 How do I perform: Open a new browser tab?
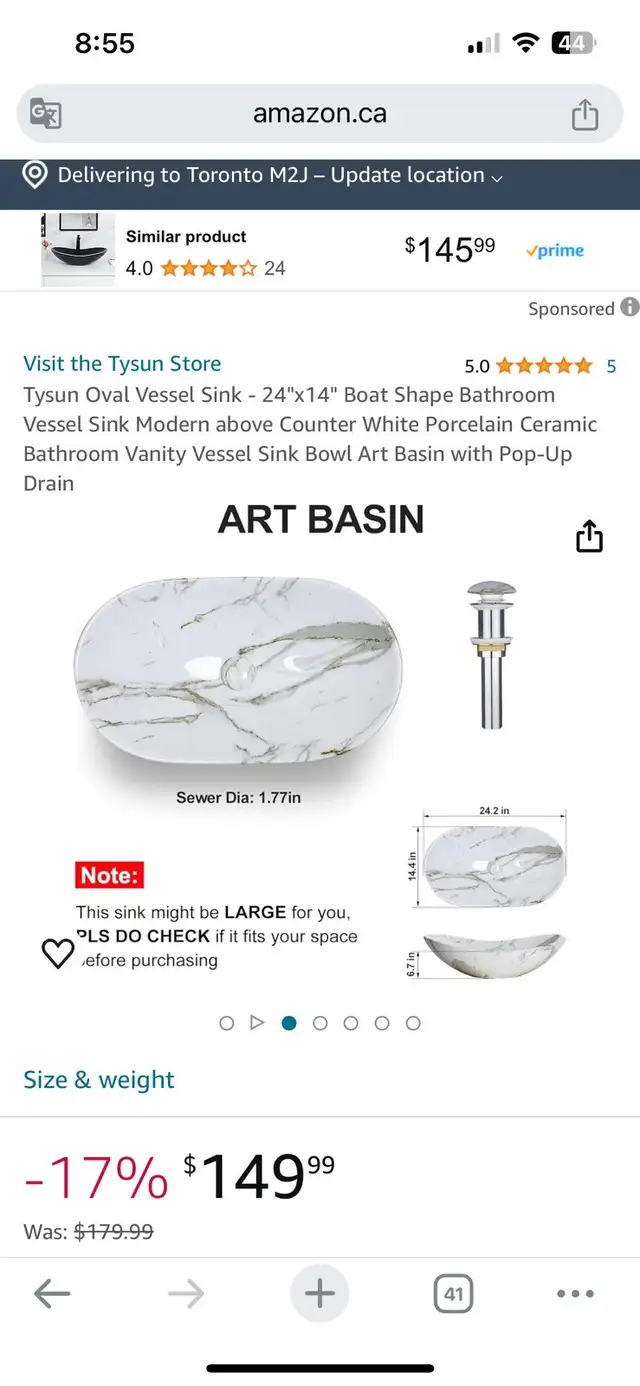[319, 1294]
